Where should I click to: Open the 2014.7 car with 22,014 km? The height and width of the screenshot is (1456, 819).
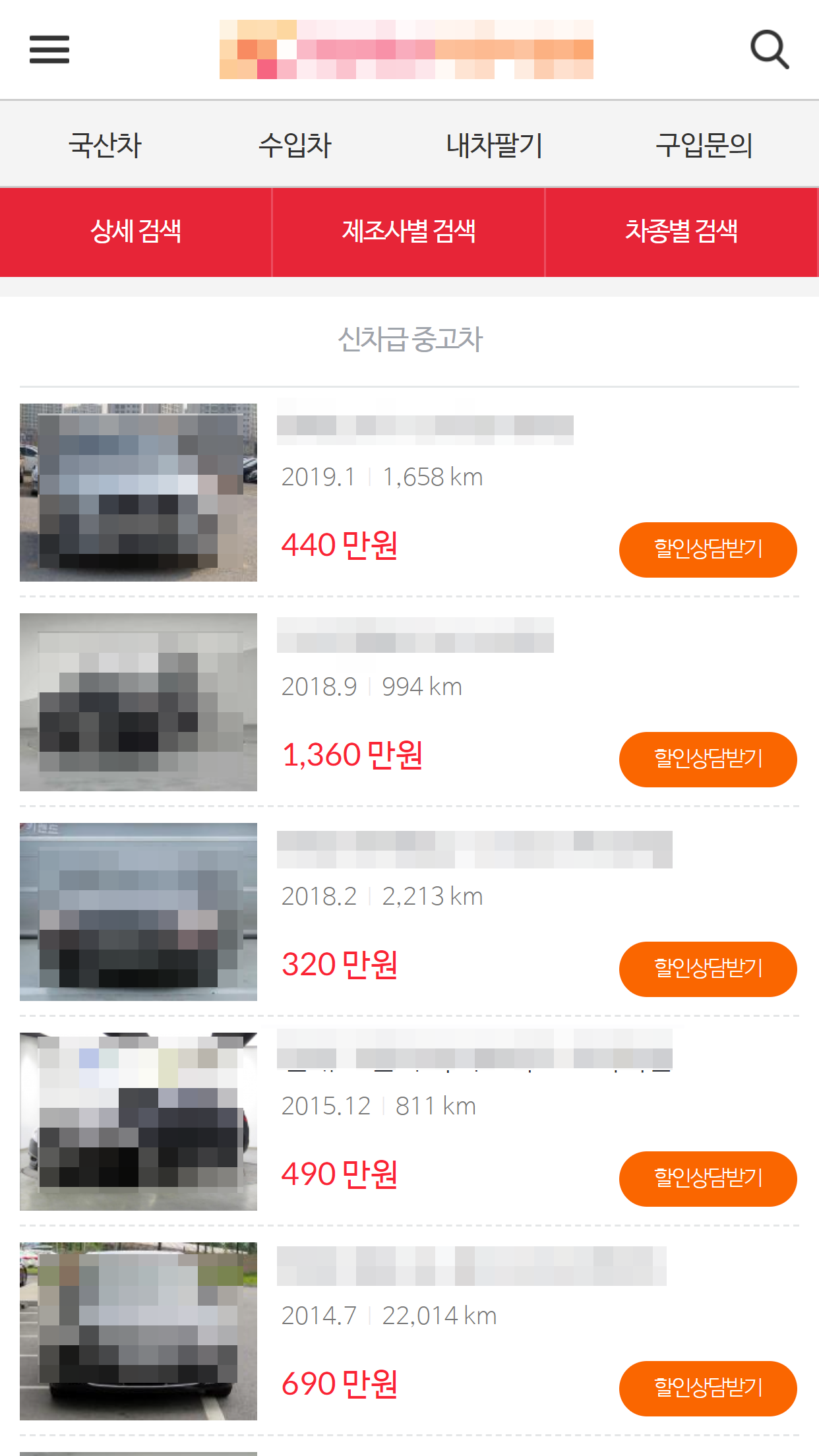[138, 1331]
